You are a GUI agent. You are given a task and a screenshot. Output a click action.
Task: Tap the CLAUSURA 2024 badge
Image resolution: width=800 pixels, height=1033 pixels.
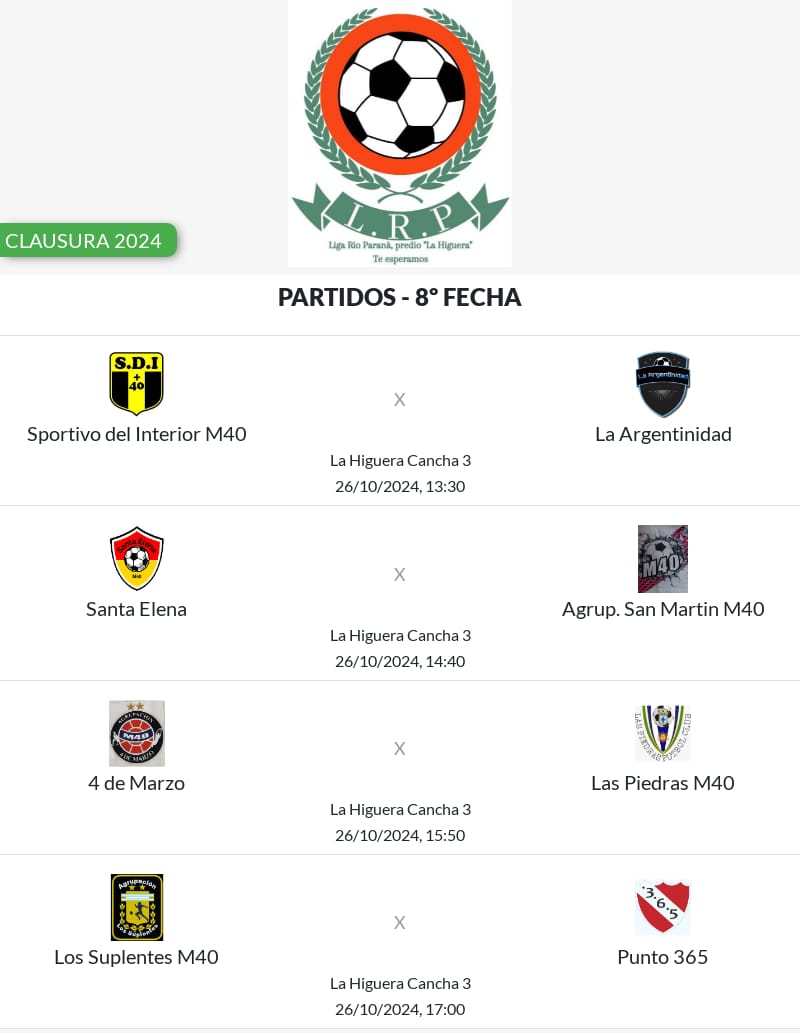pyautogui.click(x=84, y=241)
